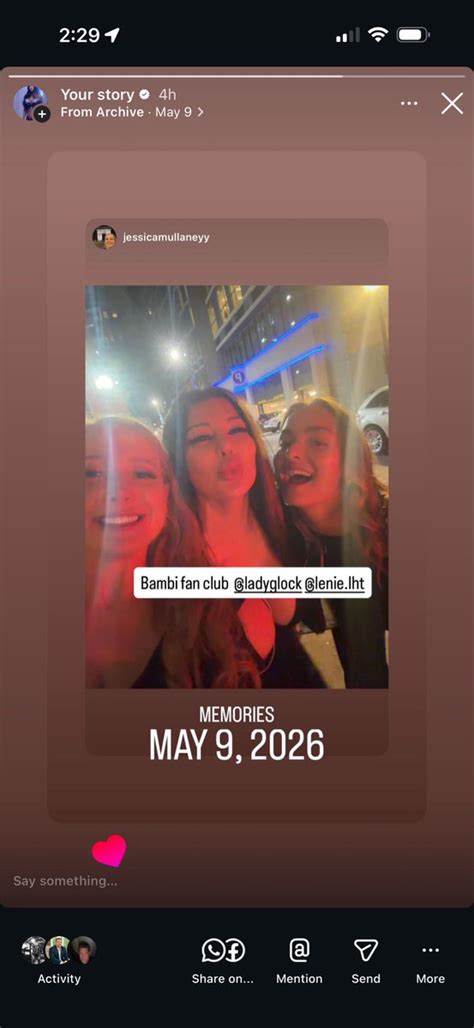474x1028 pixels.
Task: Tap the Say something field
Action: [x=66, y=880]
